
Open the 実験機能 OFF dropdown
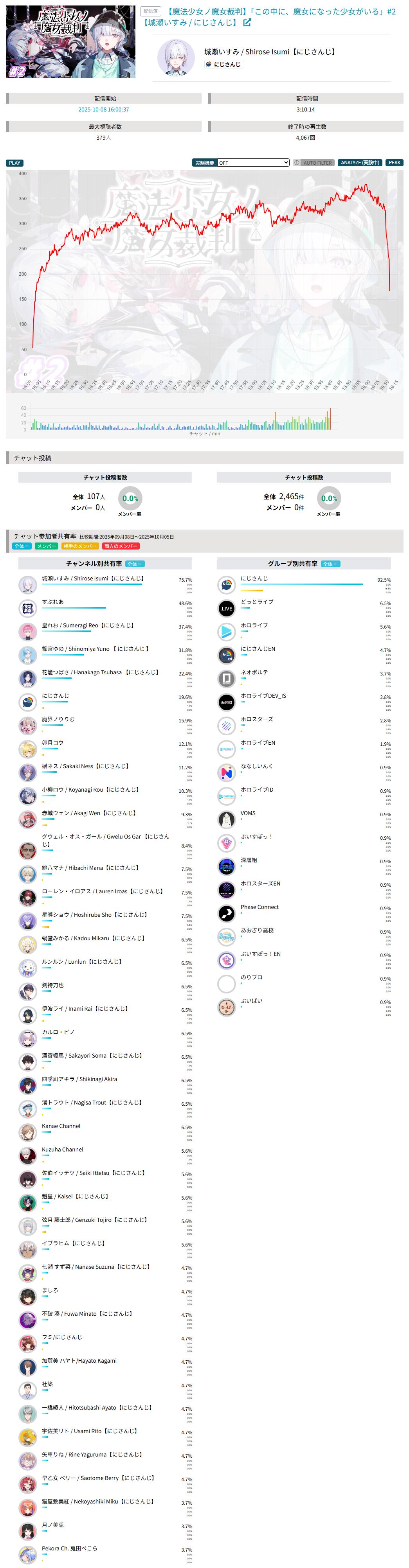253,163
